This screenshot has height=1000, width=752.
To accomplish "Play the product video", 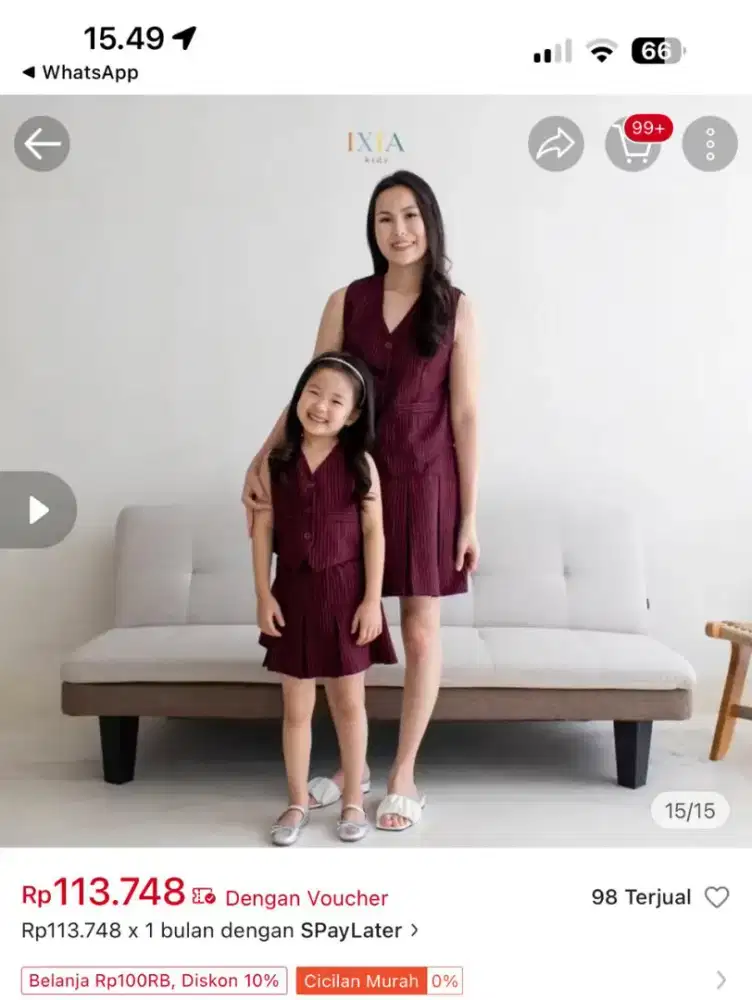I will 38,510.
